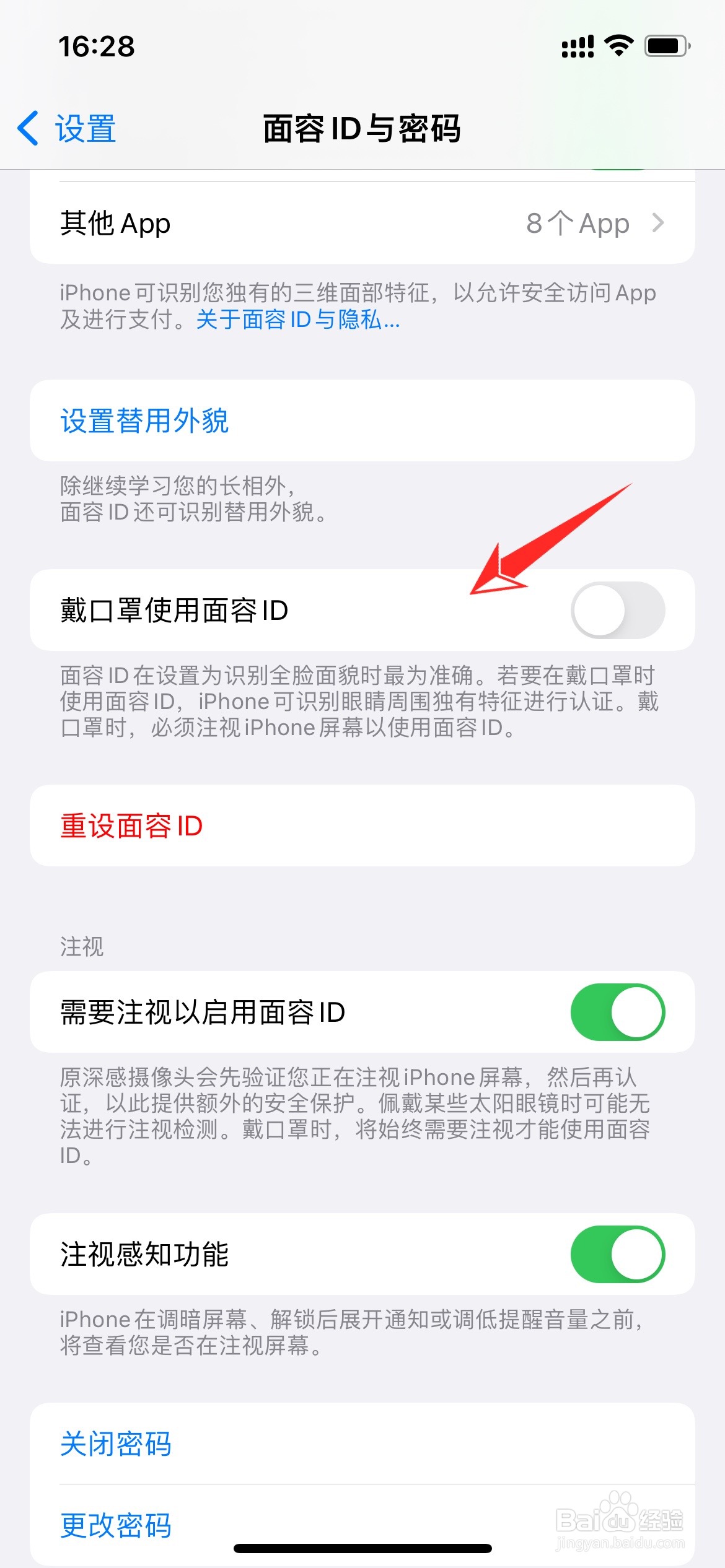Expand the 其他 App row chevron
Viewport: 725px width, 1568px height.
[659, 223]
